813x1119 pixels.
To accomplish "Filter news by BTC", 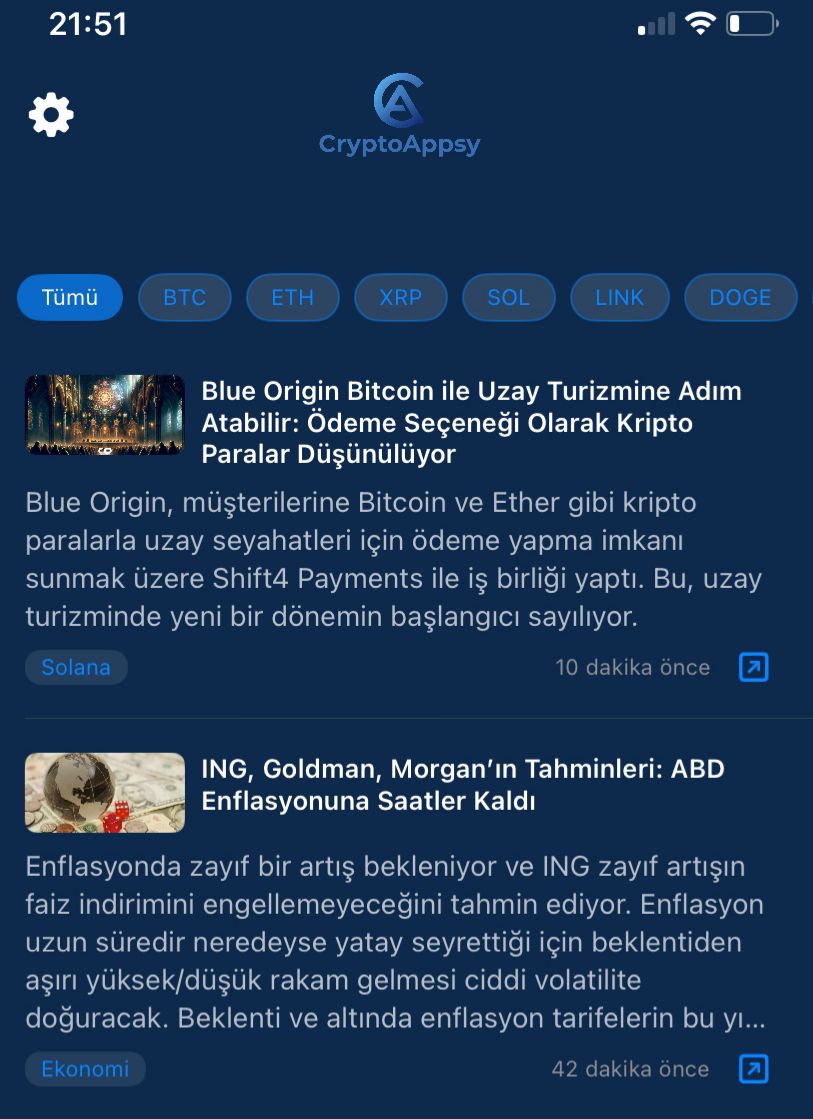I will (185, 297).
